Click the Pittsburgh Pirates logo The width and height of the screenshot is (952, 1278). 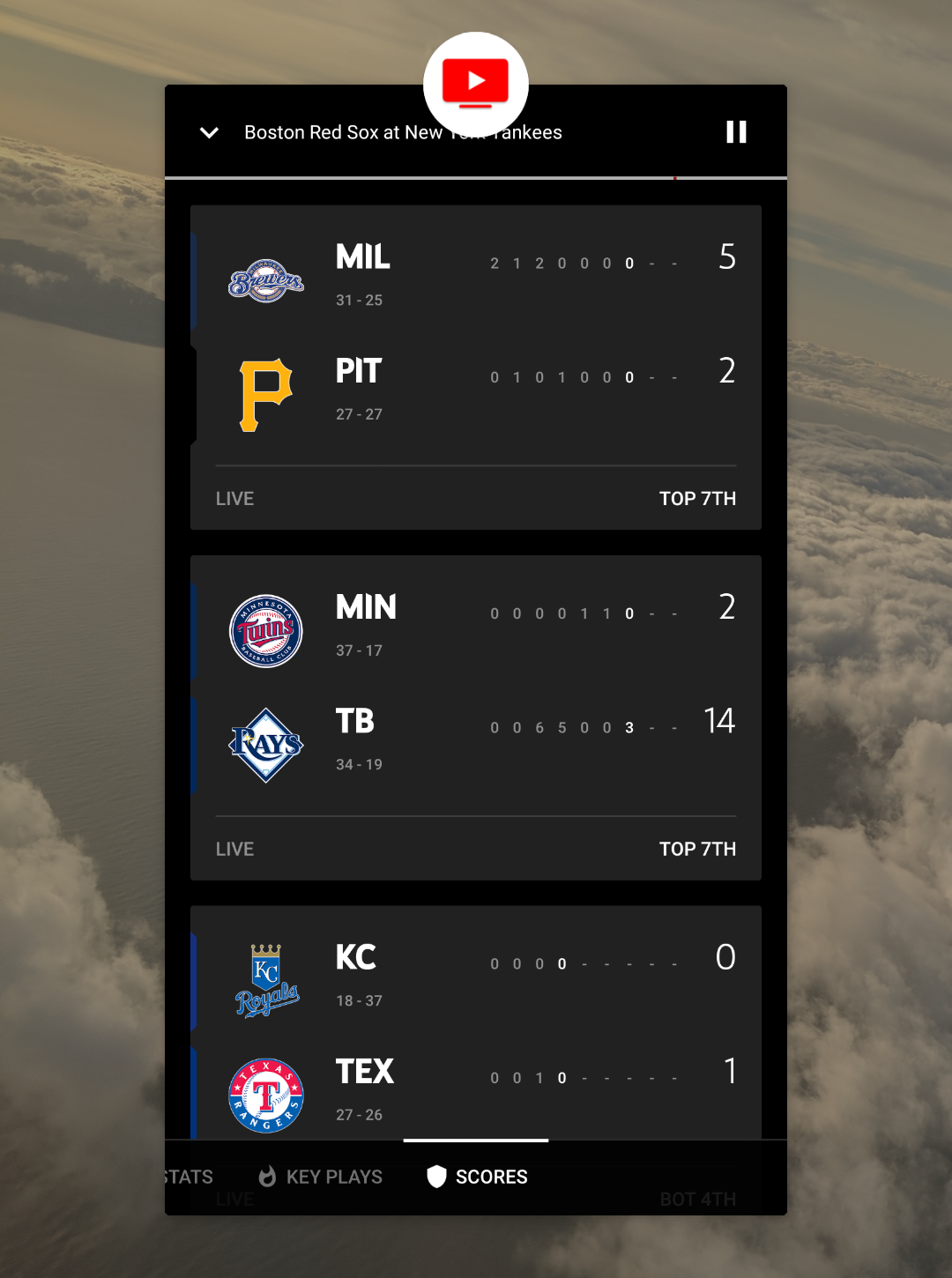click(265, 394)
